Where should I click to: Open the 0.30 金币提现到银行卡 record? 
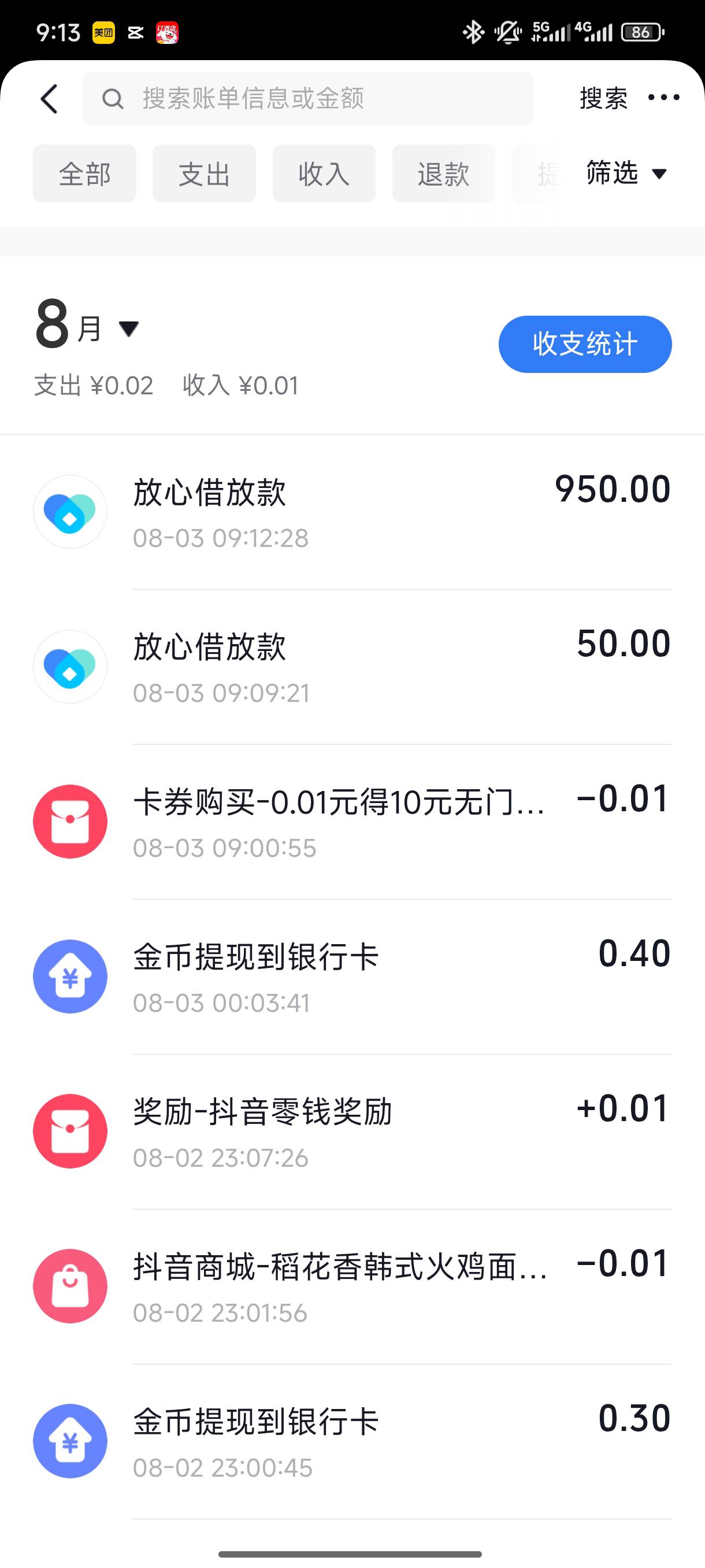tap(353, 1441)
